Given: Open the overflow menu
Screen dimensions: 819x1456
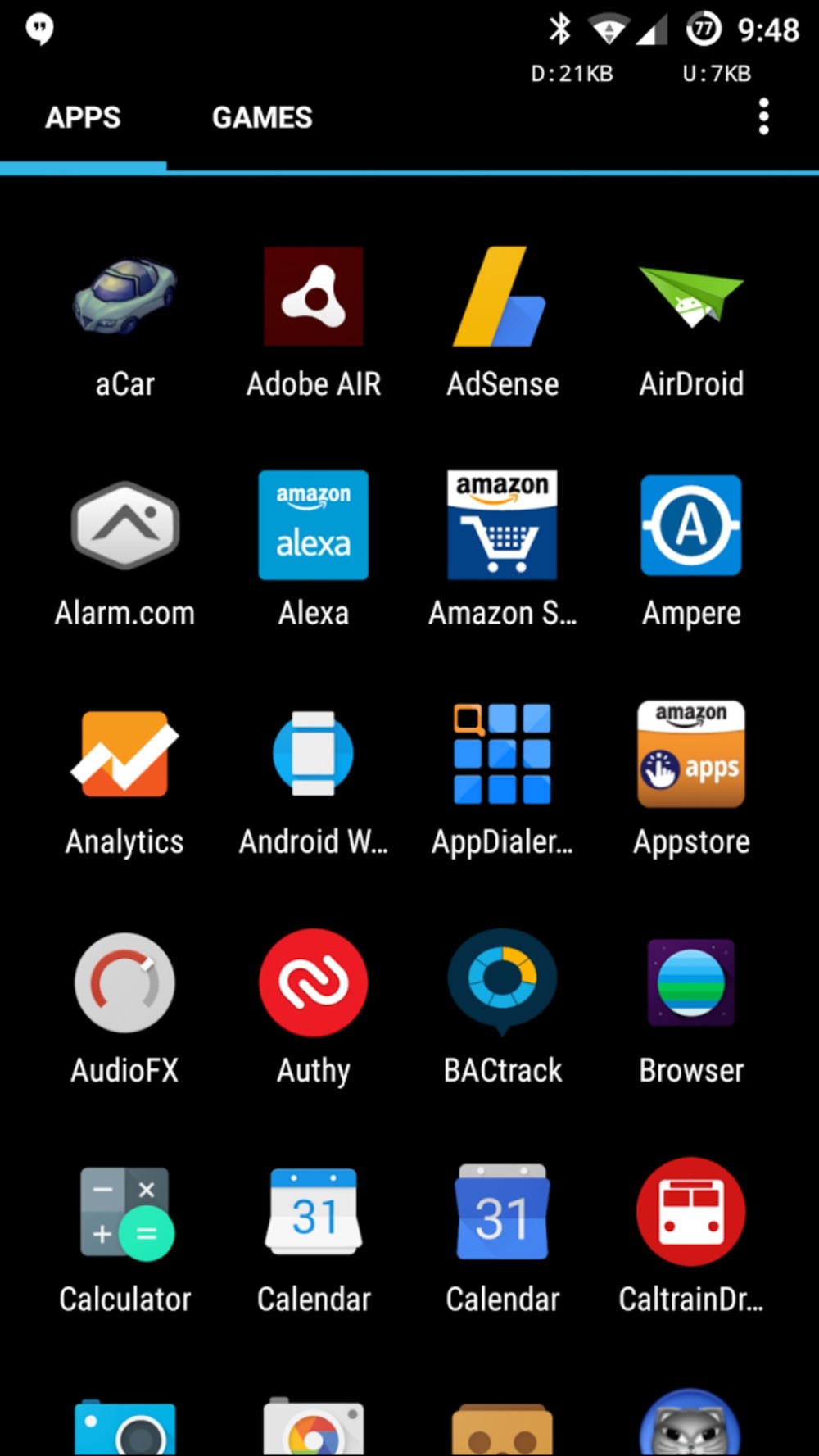Looking at the screenshot, I should tap(763, 117).
